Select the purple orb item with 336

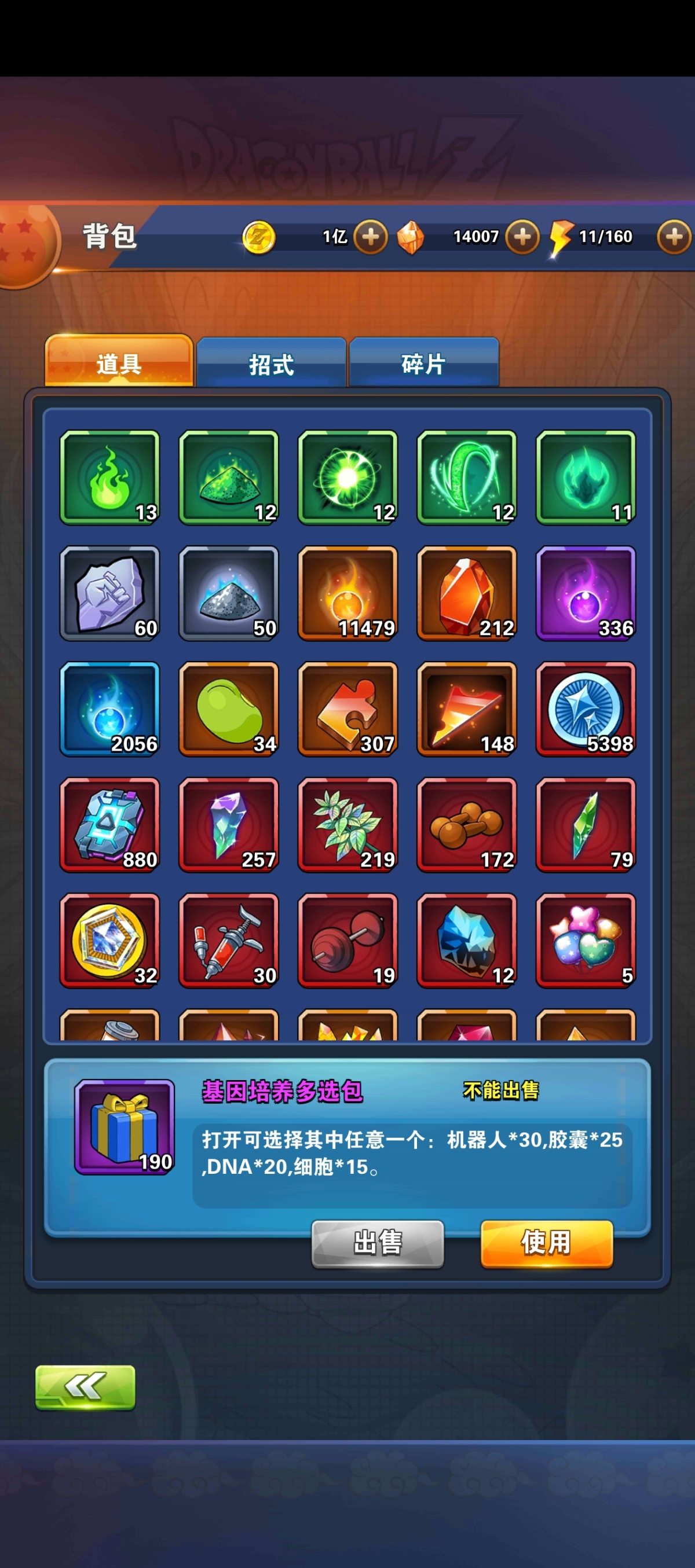[586, 593]
